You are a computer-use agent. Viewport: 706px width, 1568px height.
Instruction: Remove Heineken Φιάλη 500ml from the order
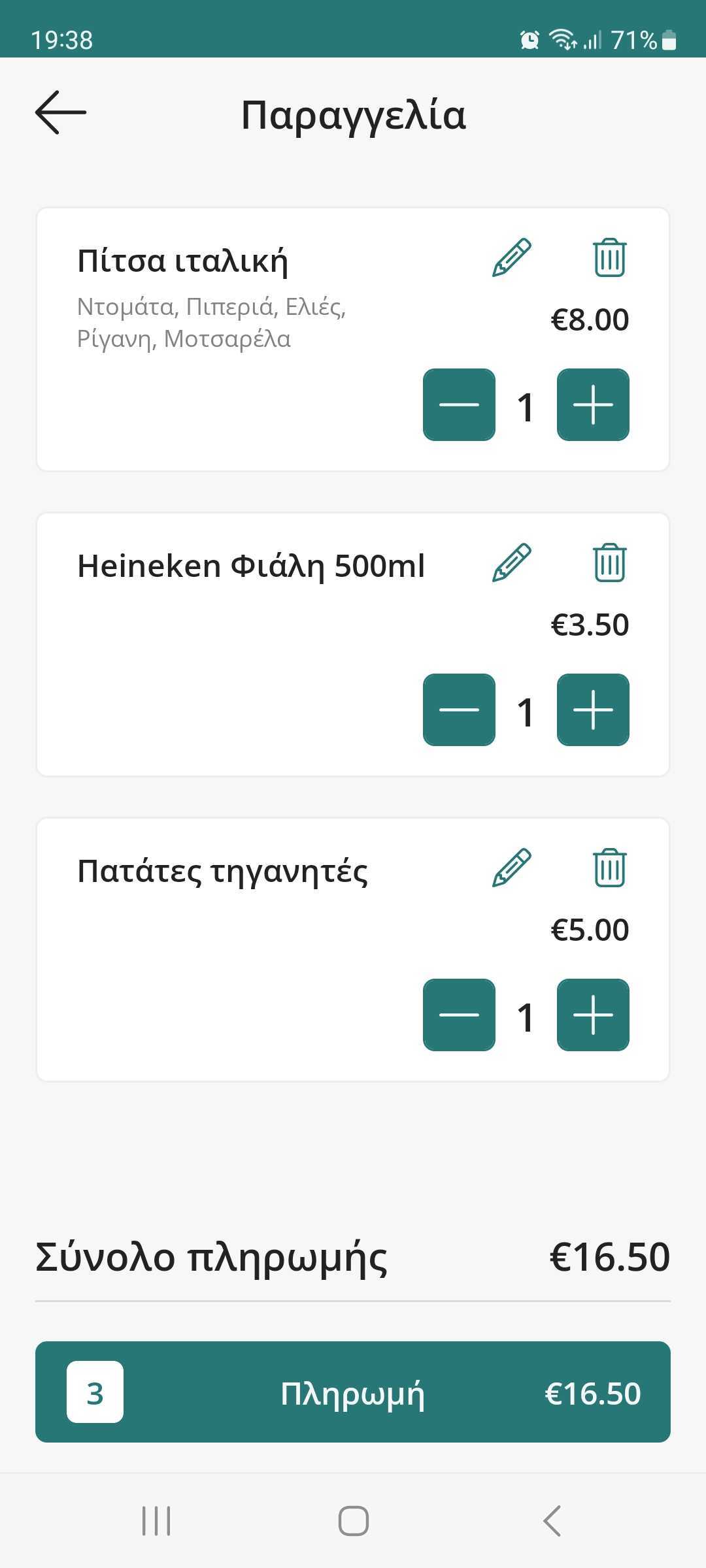609,563
